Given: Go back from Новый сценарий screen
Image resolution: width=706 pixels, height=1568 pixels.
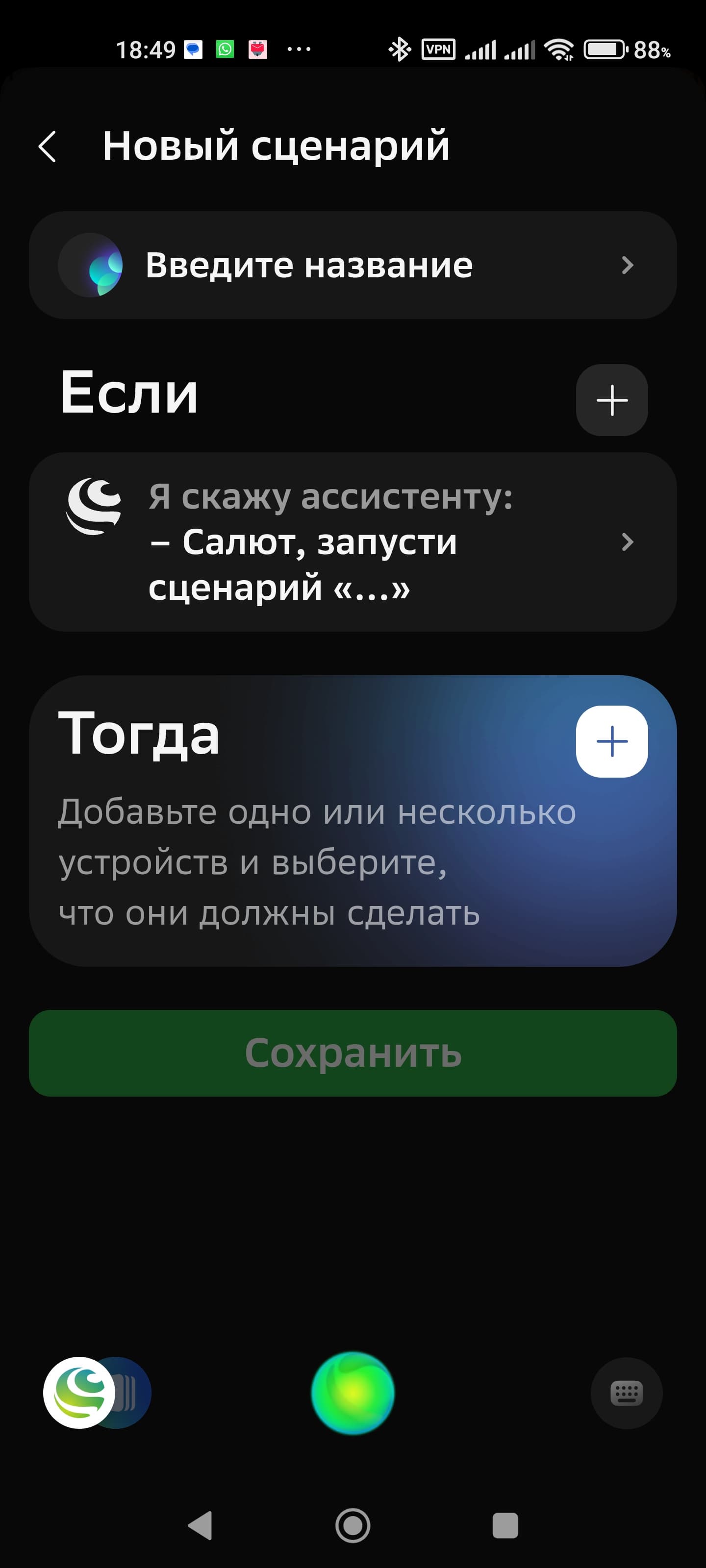Looking at the screenshot, I should (48, 147).
